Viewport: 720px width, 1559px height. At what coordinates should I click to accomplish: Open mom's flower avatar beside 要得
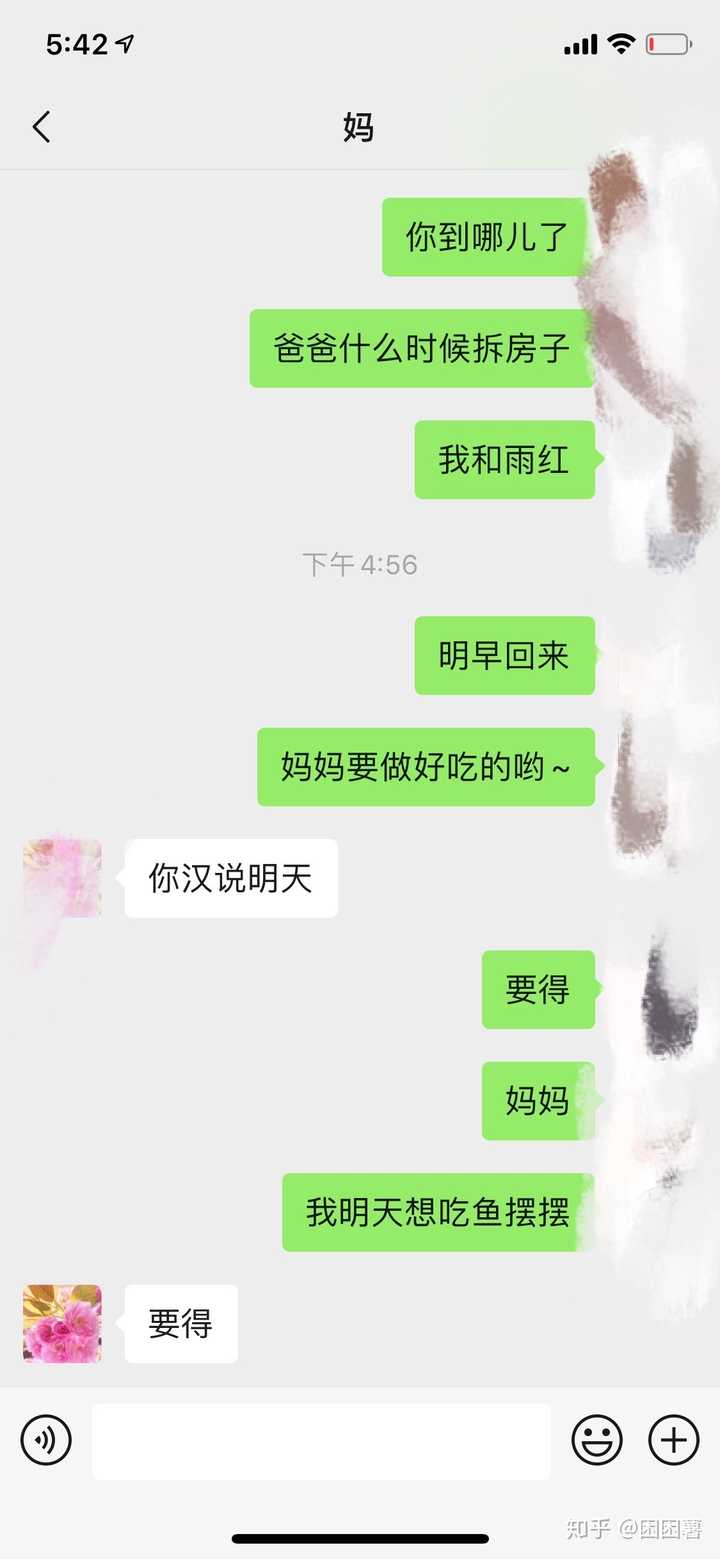(62, 1323)
